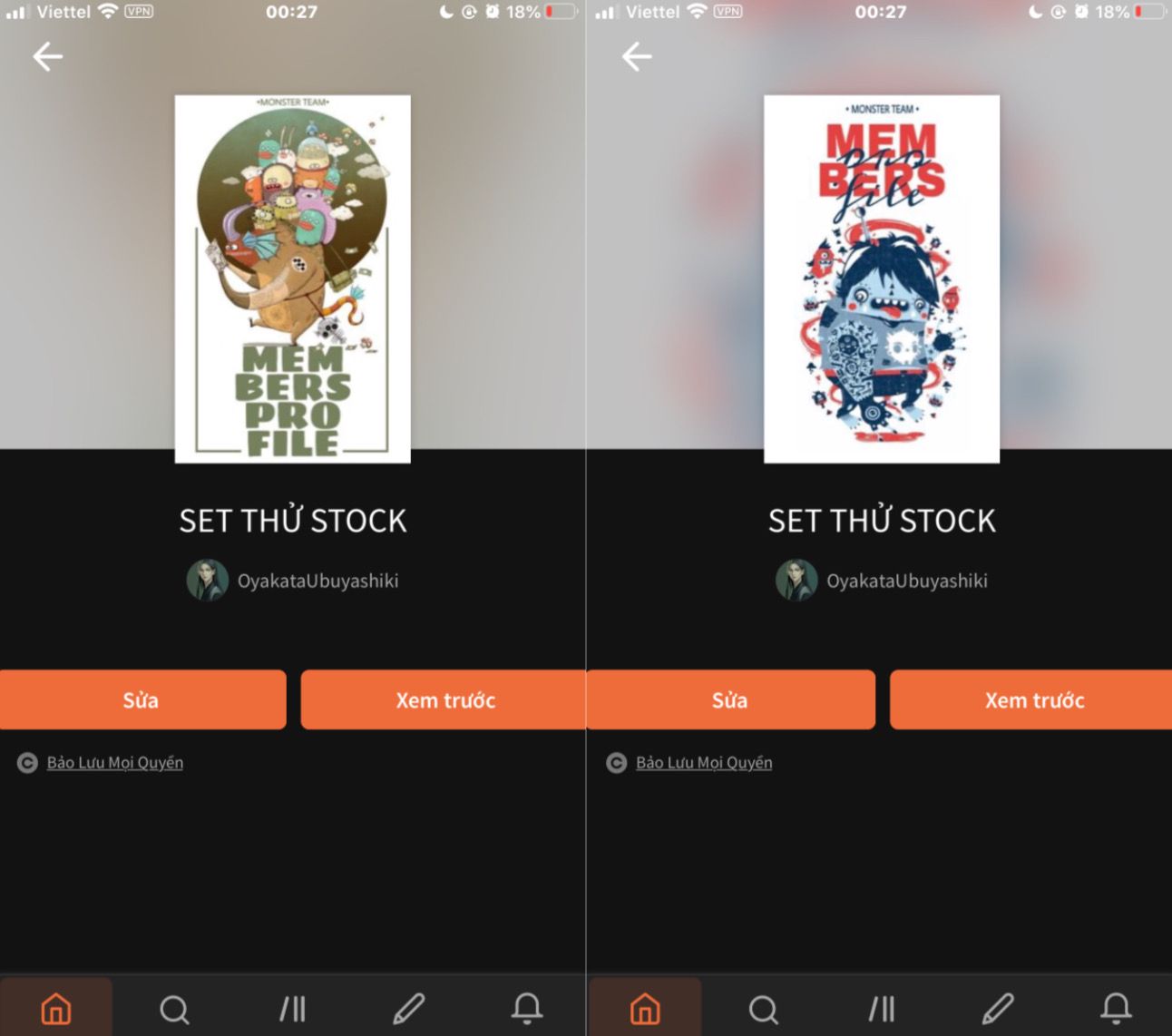1172x1036 pixels.
Task: Open the green Members Profile cover image
Action: (293, 279)
